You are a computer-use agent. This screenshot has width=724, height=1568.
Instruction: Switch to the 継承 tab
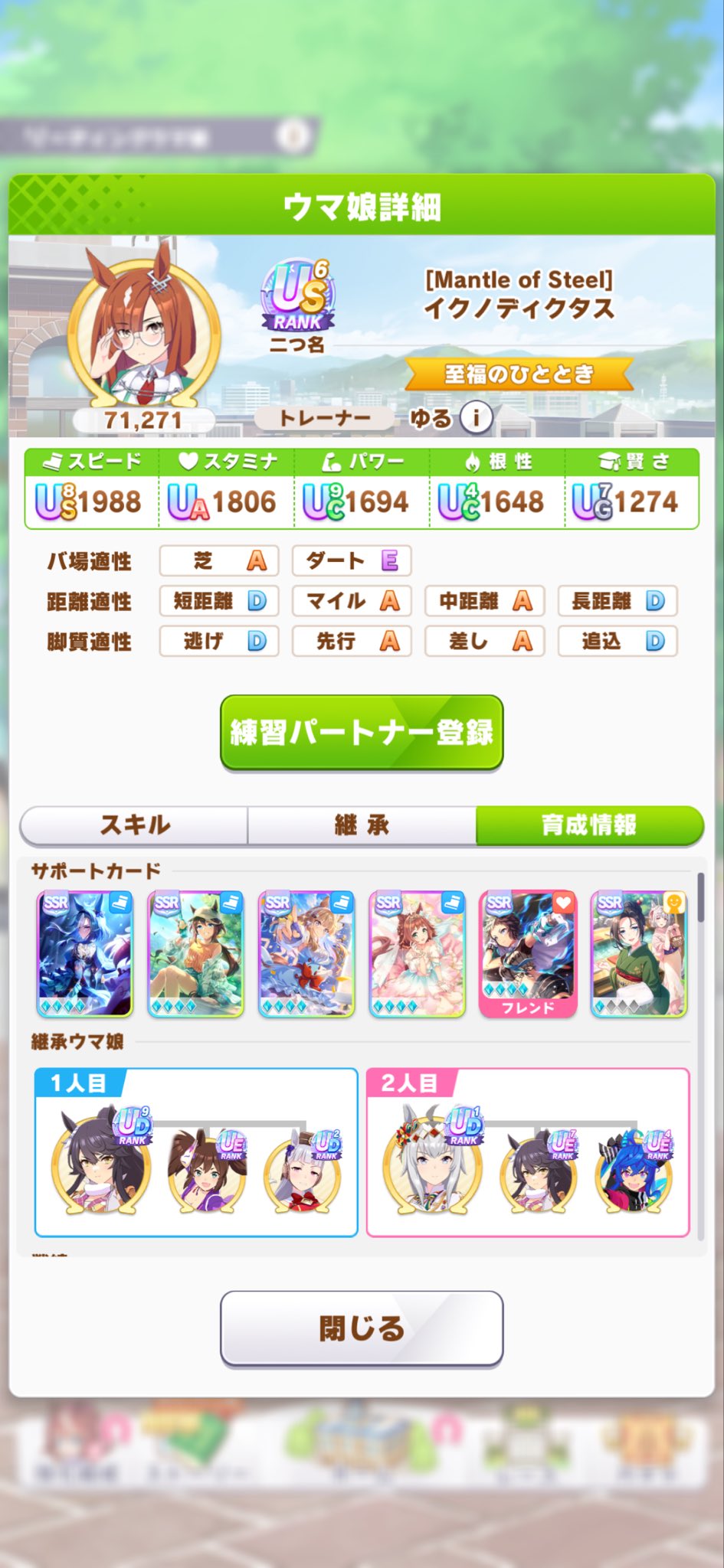click(x=362, y=825)
